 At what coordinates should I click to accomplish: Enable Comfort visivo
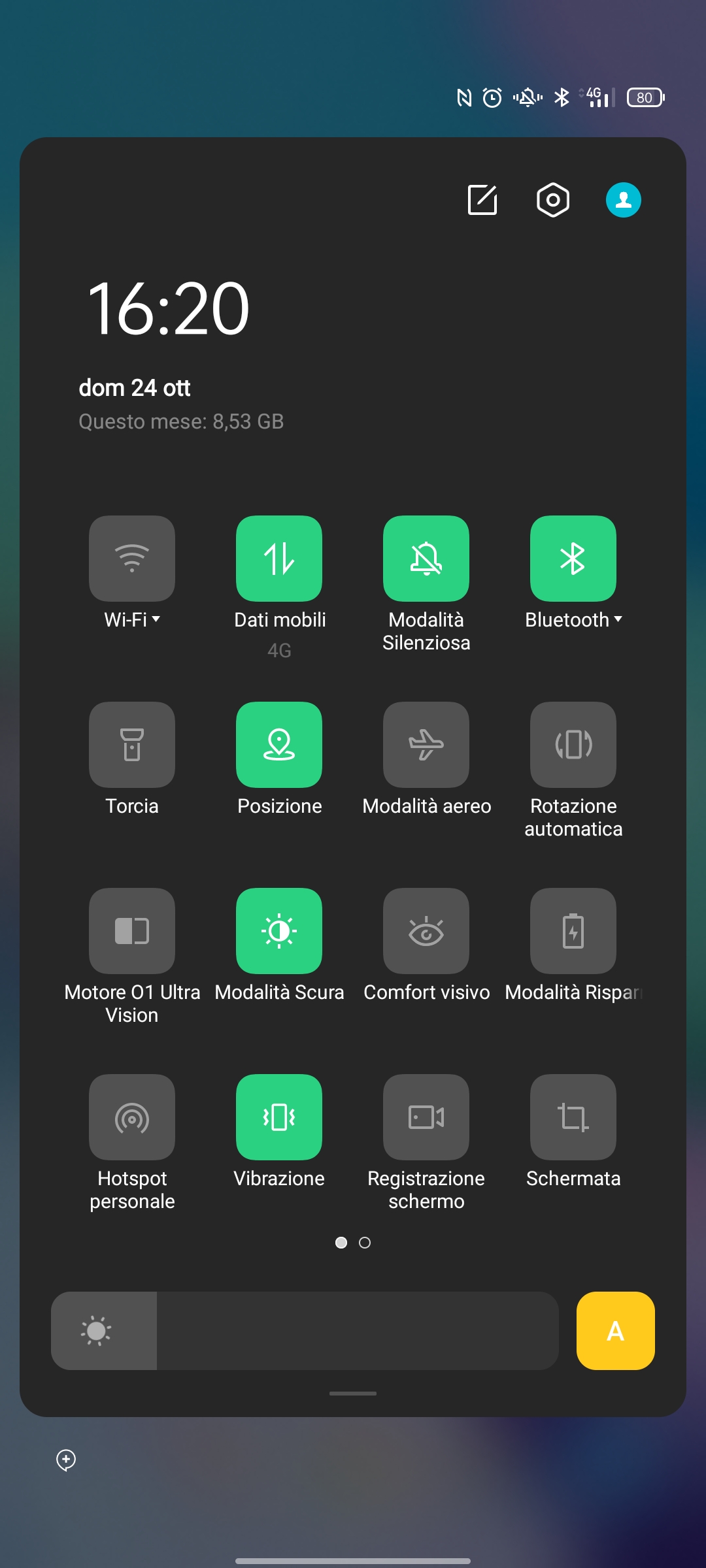[x=426, y=931]
